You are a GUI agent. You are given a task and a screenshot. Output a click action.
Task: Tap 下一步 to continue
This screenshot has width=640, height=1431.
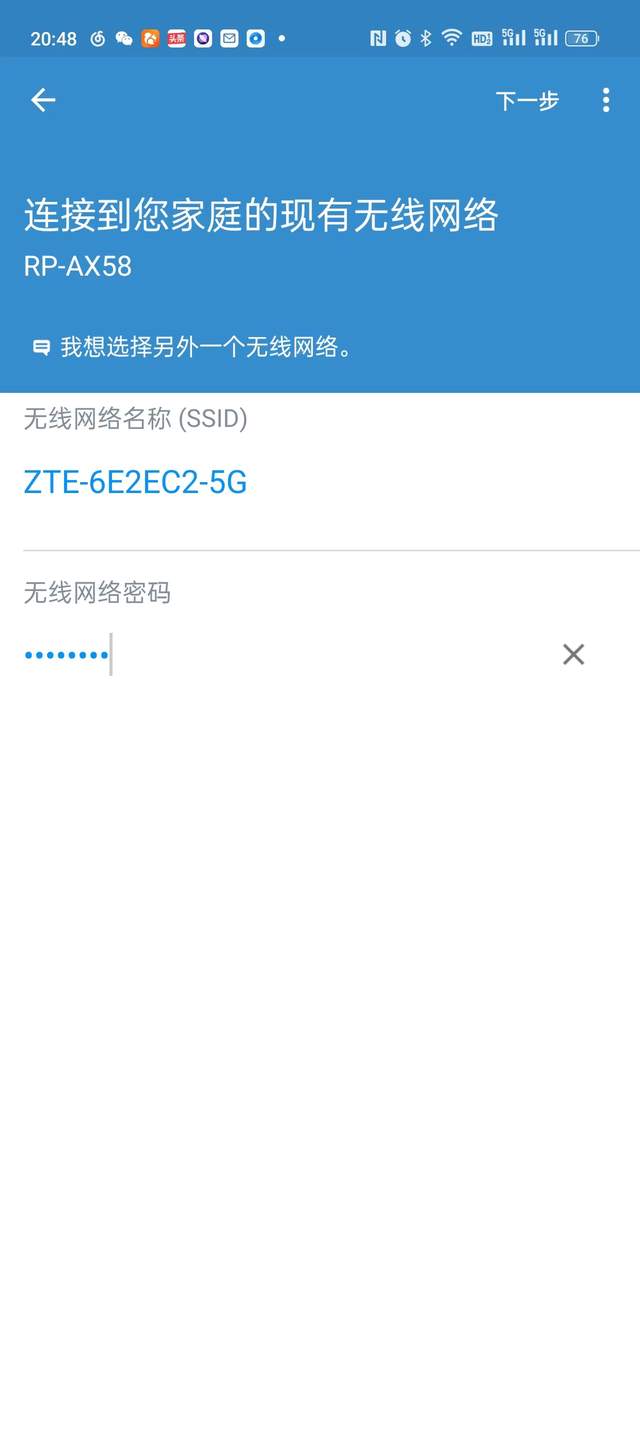[x=527, y=101]
